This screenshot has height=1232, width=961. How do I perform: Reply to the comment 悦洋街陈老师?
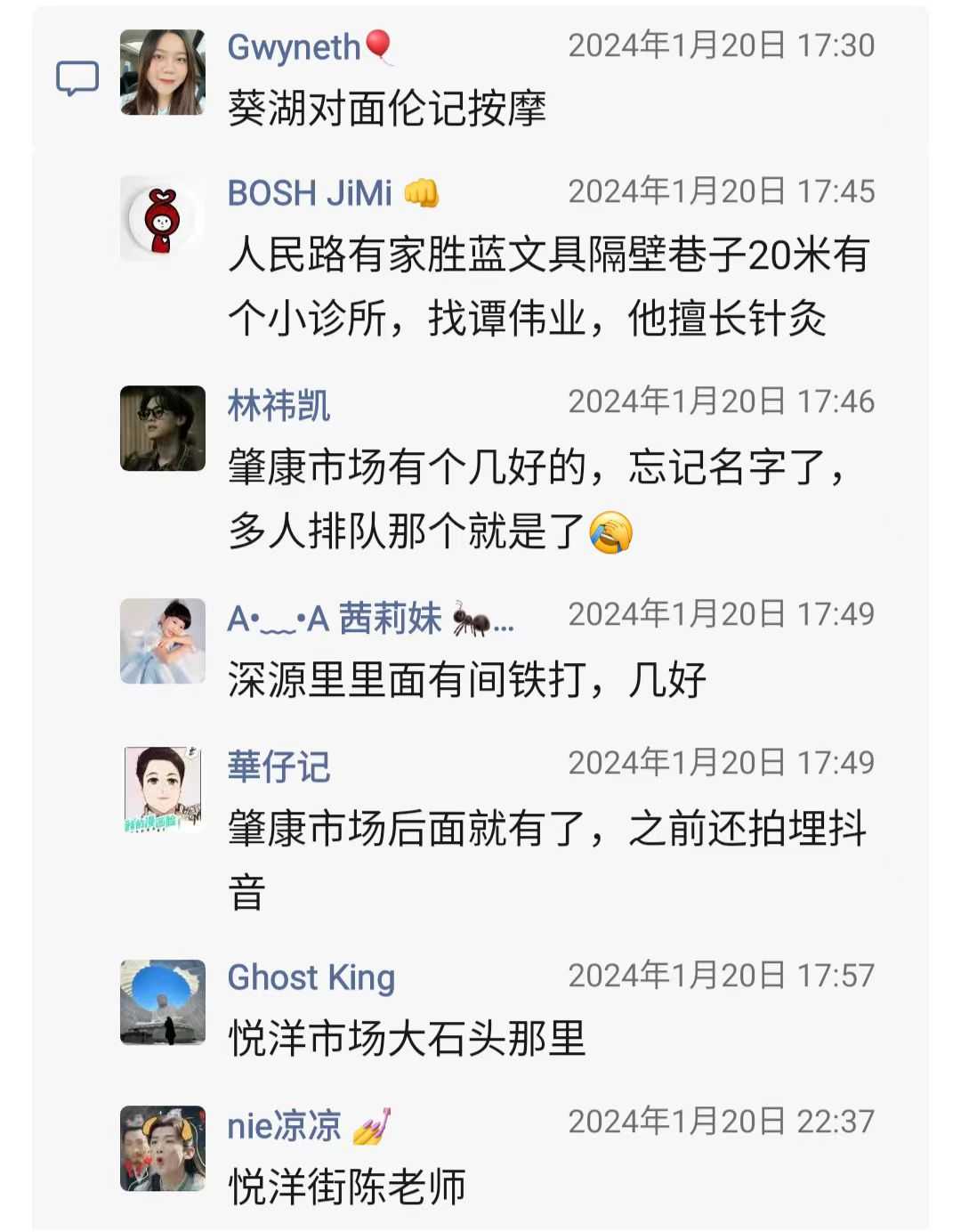pos(347,1187)
